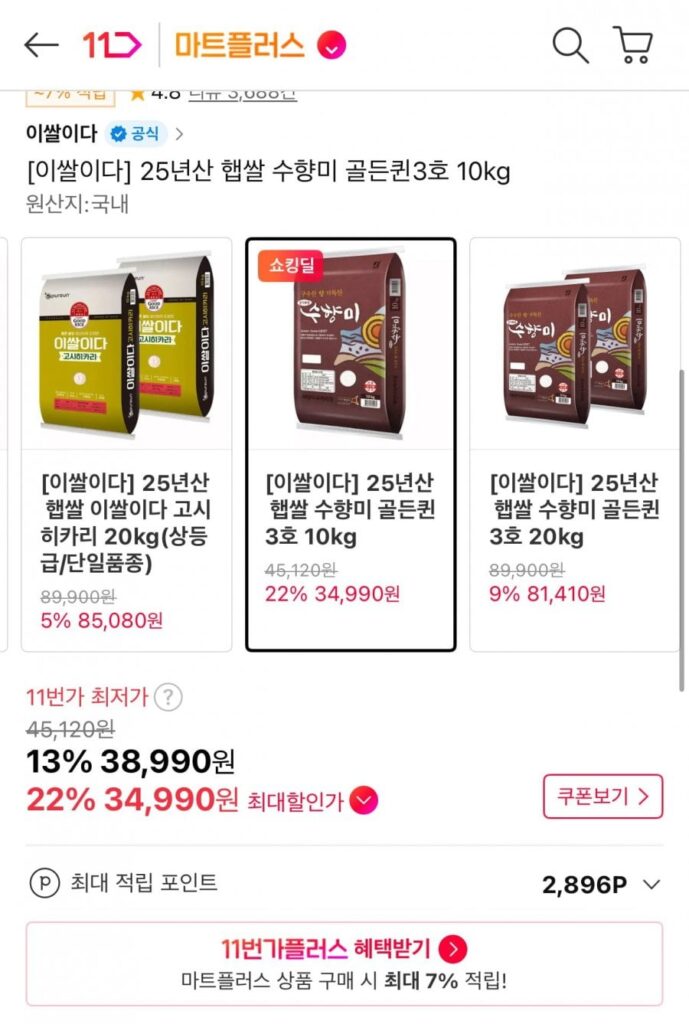
Task: Open the 이쌀이다 official store link
Action: pyautogui.click(x=105, y=133)
